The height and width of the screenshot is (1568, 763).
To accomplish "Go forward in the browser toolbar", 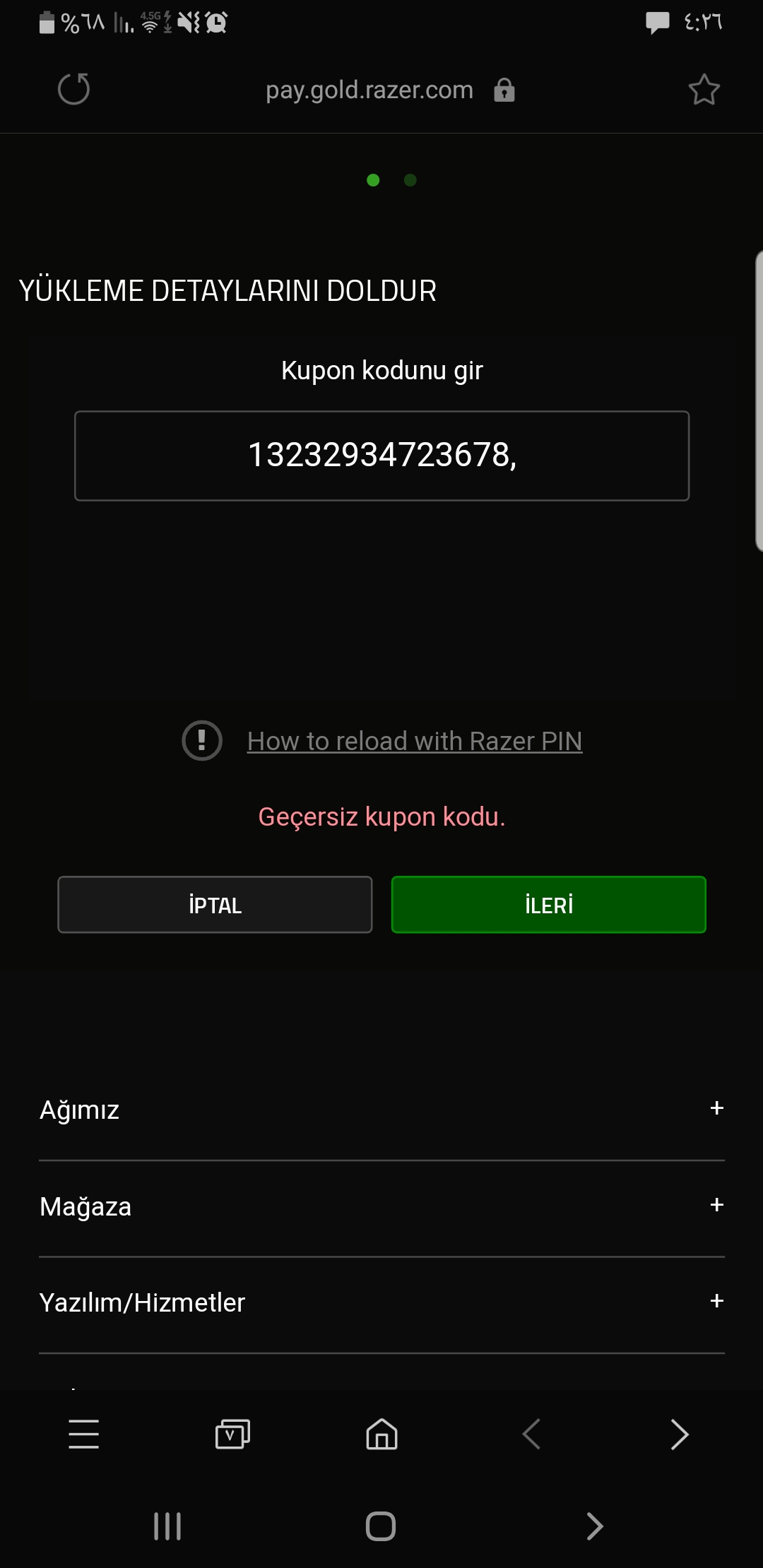I will tap(679, 1435).
